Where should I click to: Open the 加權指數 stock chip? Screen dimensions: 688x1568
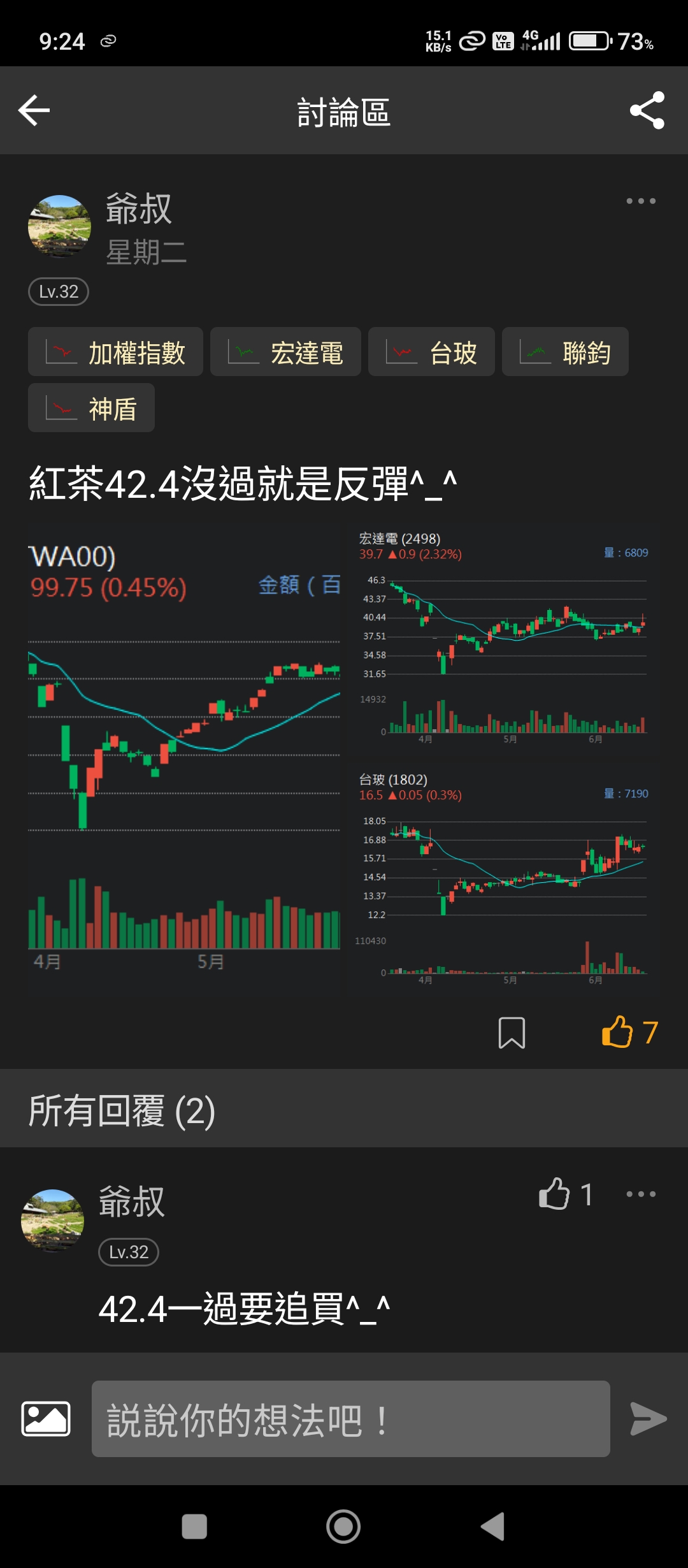115,352
